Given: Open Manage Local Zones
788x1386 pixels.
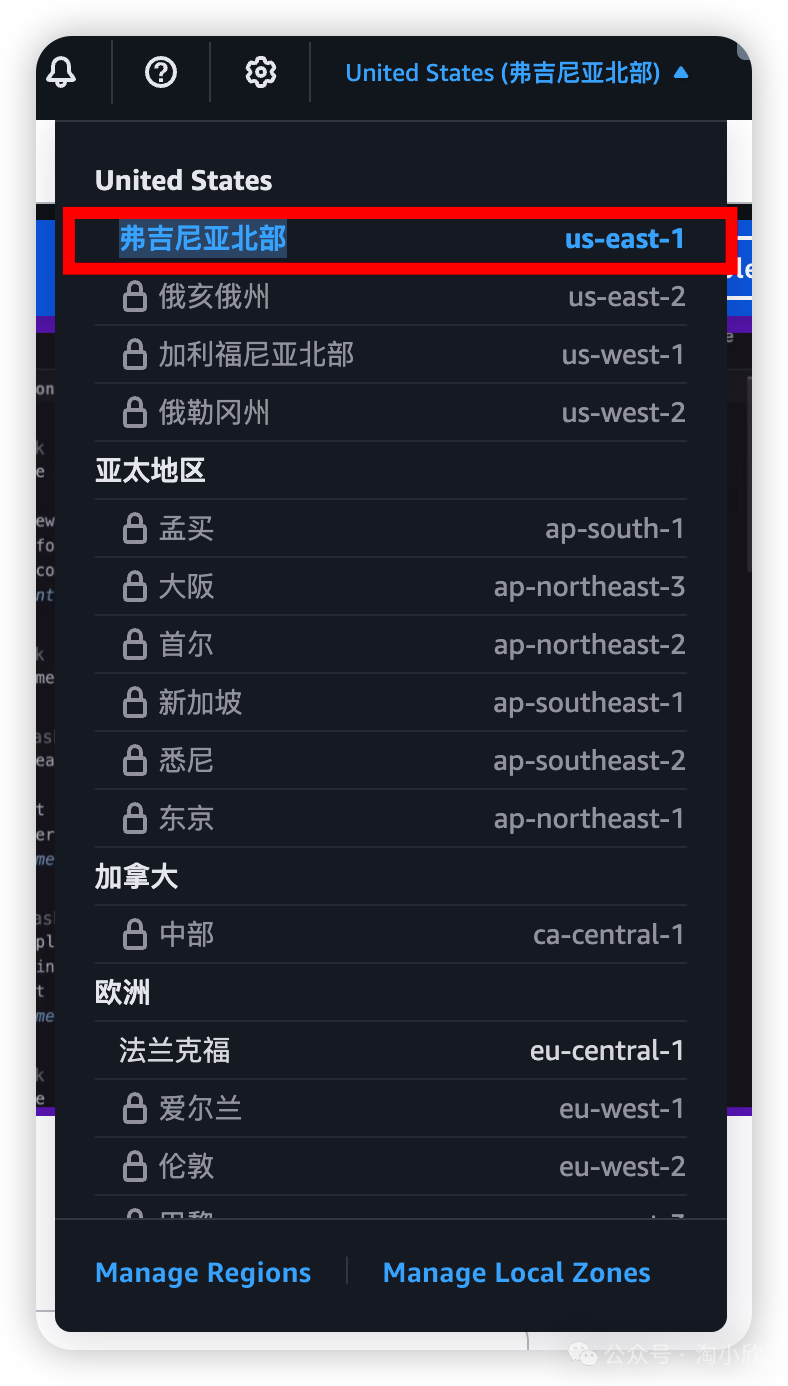Looking at the screenshot, I should tap(516, 1272).
